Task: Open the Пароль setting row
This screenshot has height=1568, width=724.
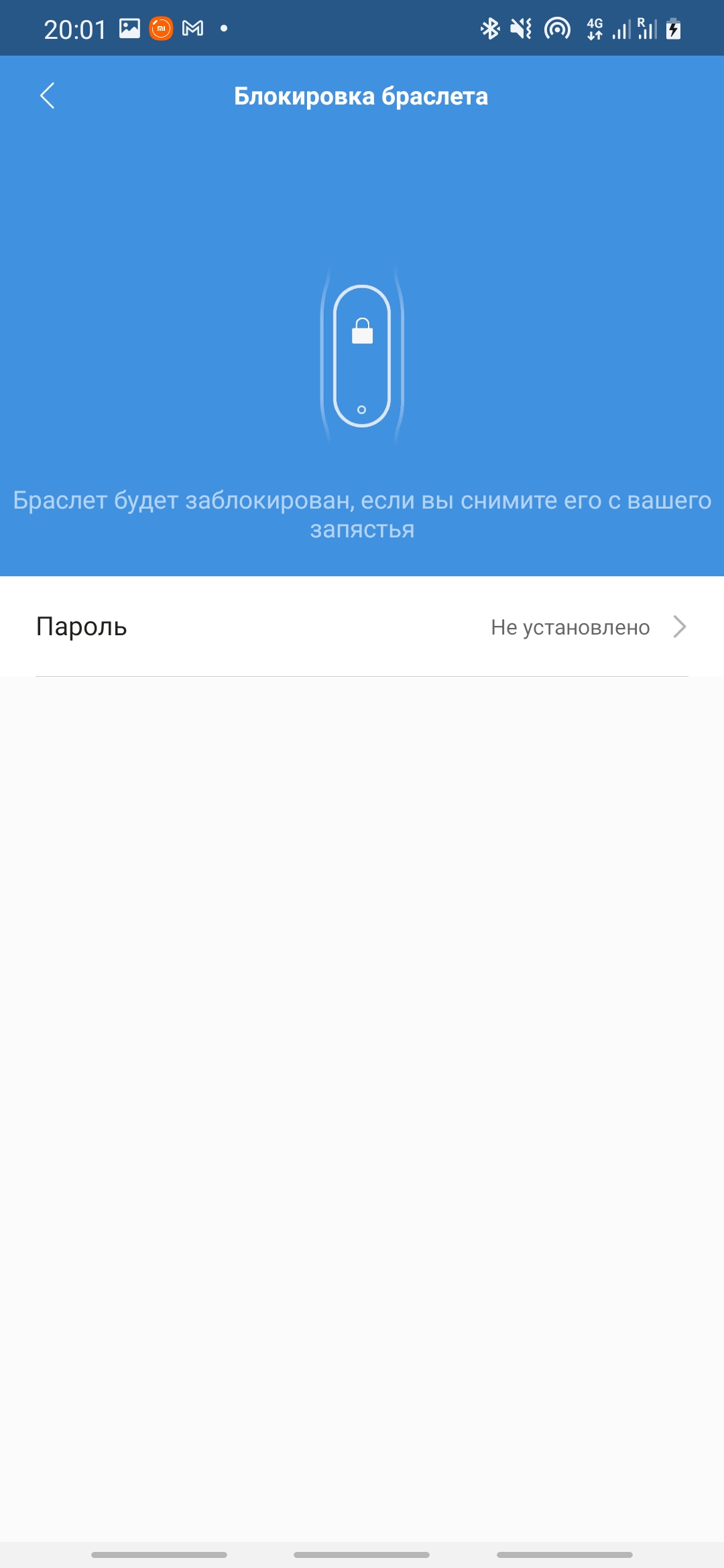Action: [x=362, y=627]
